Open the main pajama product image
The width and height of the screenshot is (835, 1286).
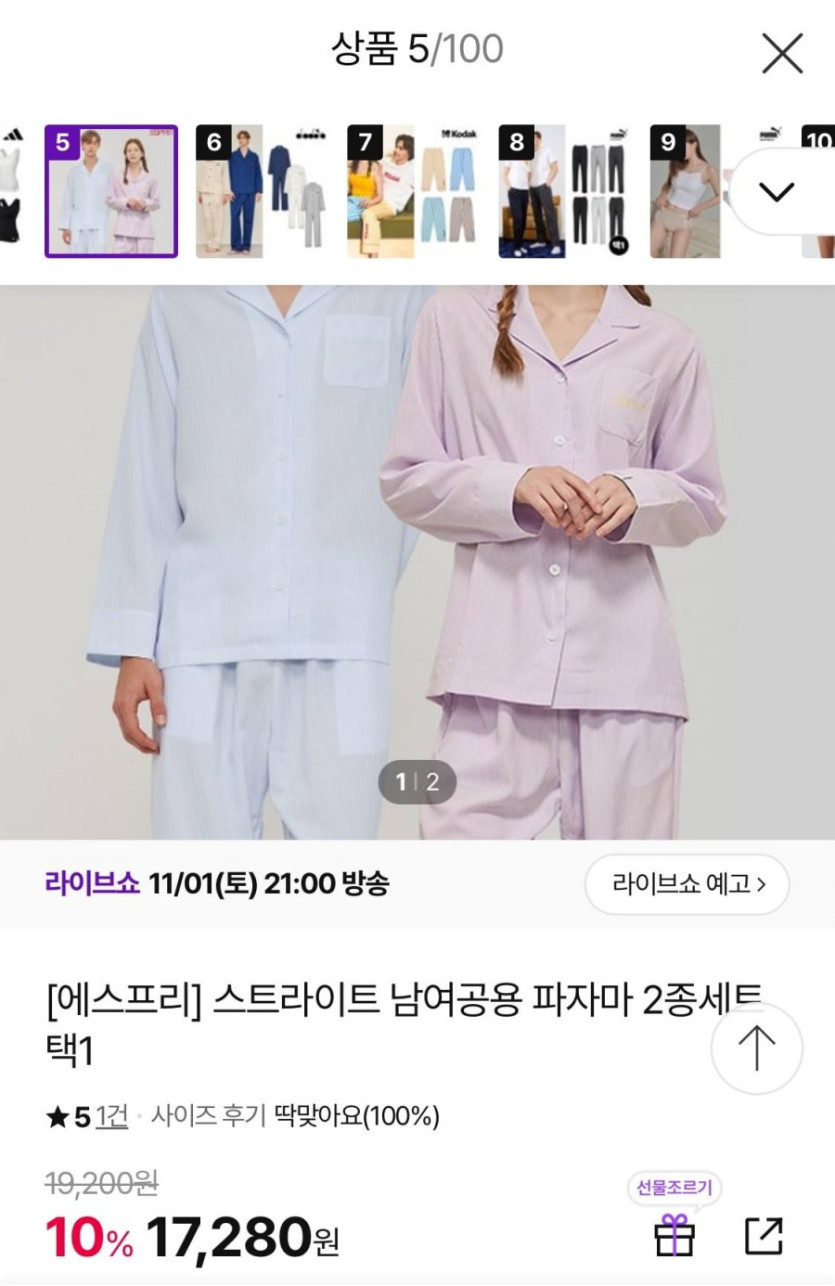[417, 560]
